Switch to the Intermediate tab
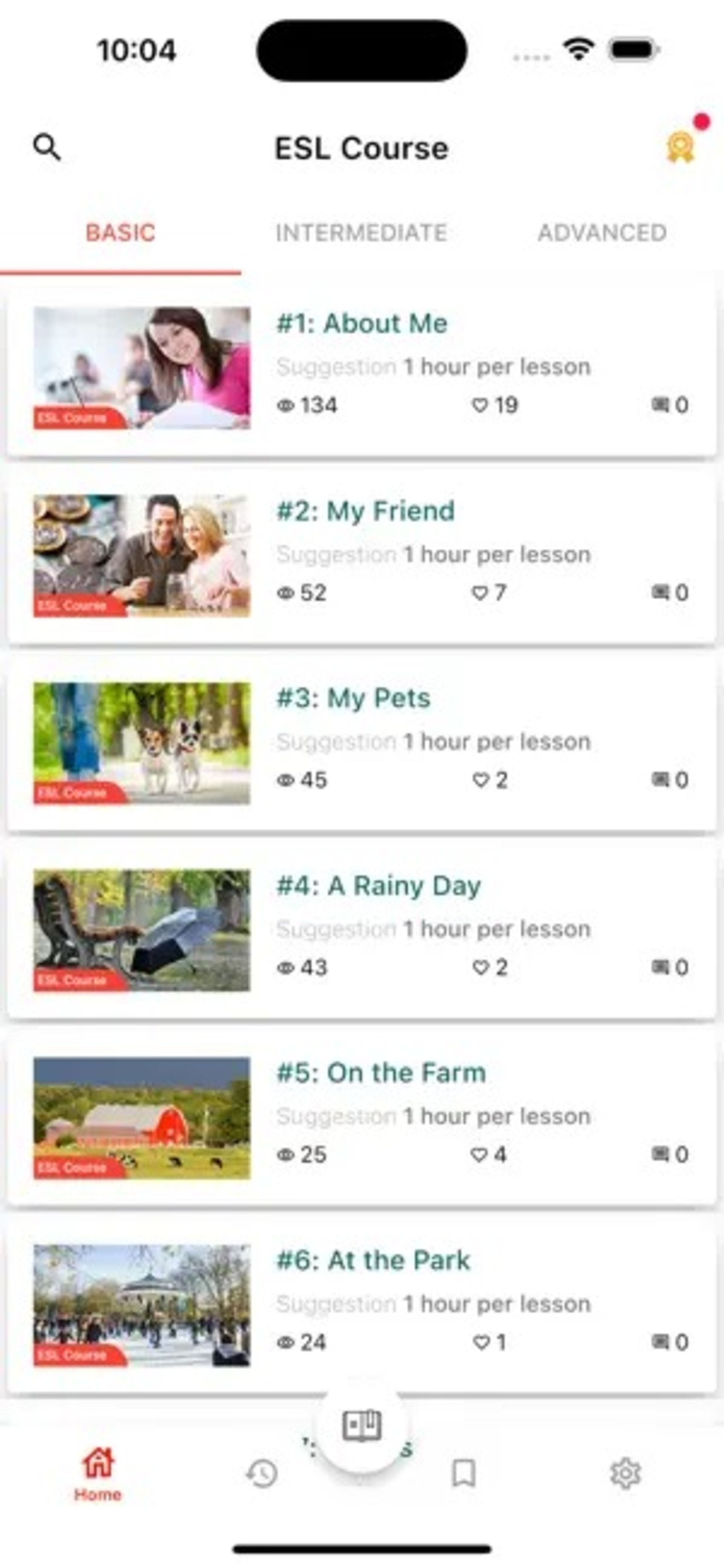Viewport: 724px width, 1568px height. tap(361, 233)
